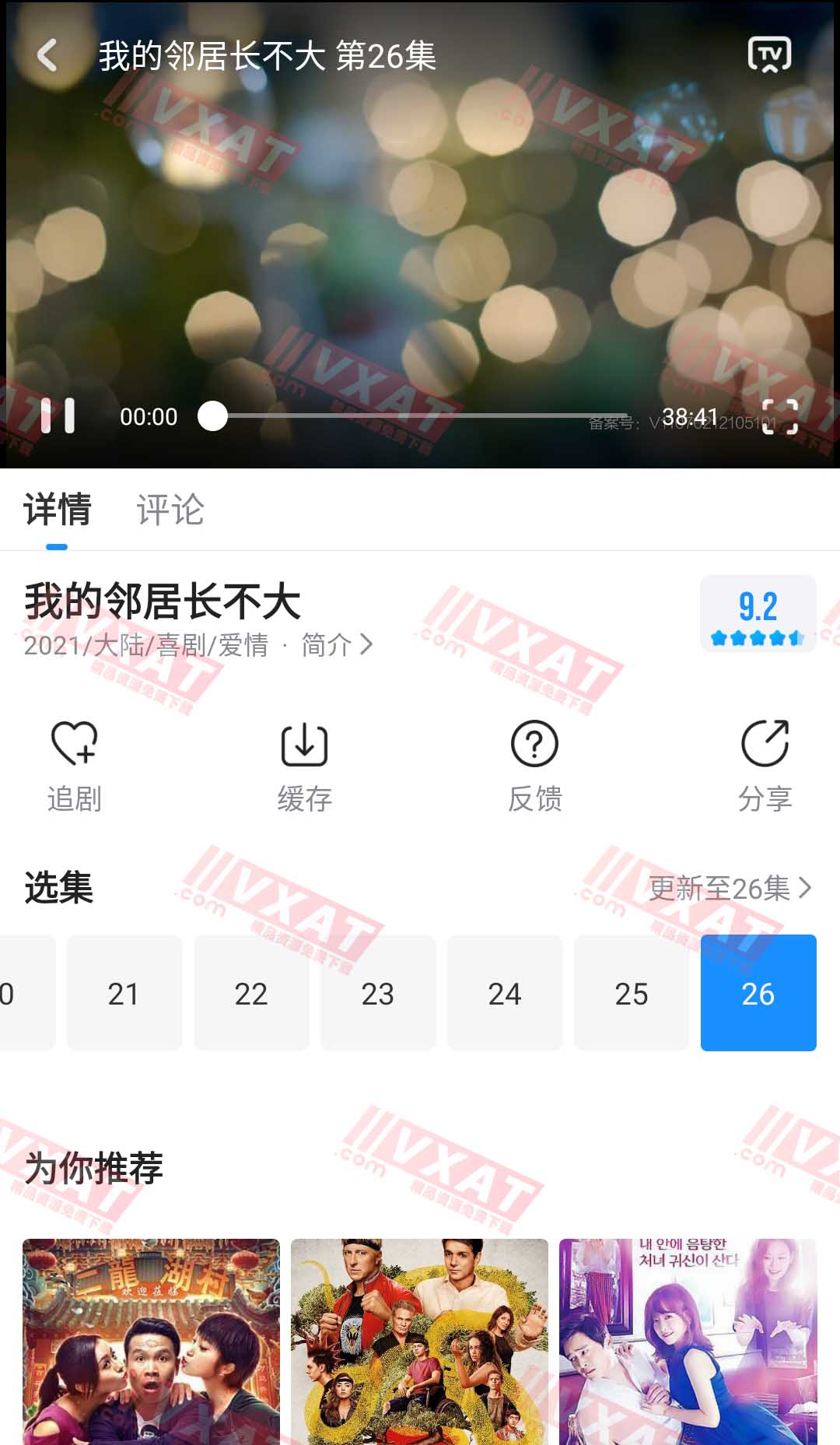Add show to 追剧 follow list
The width and height of the screenshot is (840, 1445).
(75, 766)
